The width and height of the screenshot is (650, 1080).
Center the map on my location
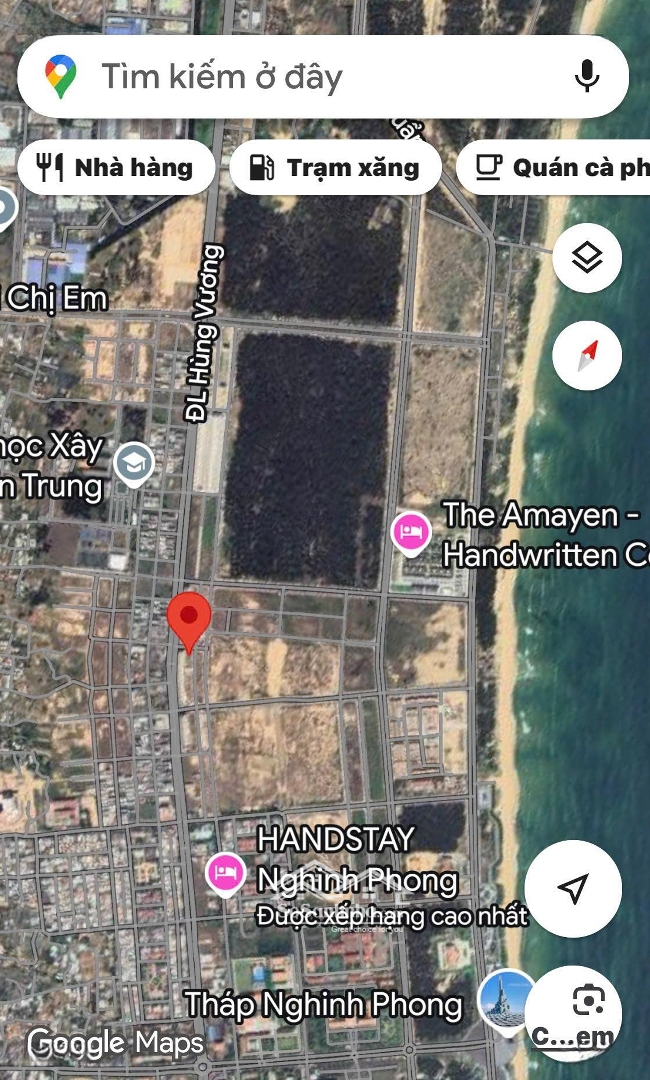573,888
